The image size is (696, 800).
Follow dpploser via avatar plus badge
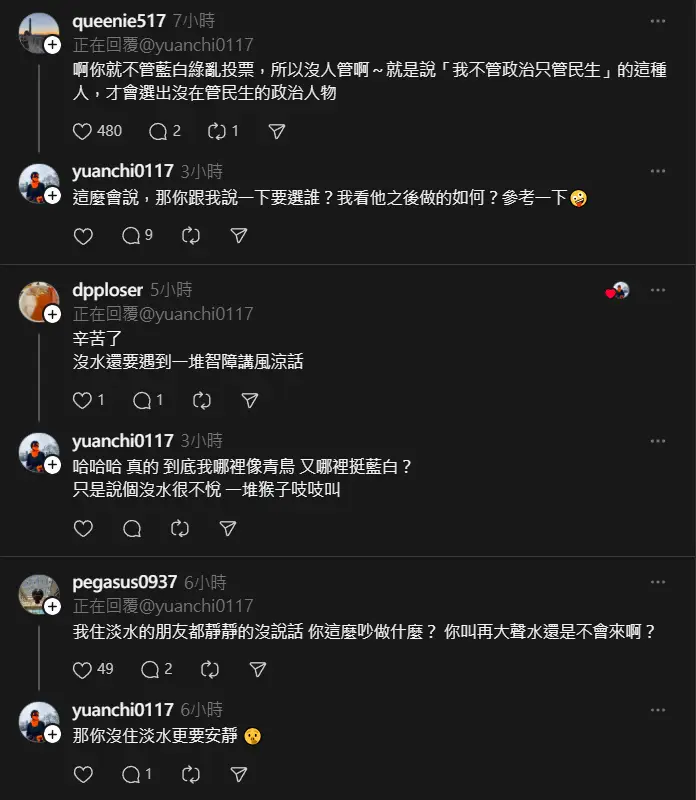click(x=52, y=314)
